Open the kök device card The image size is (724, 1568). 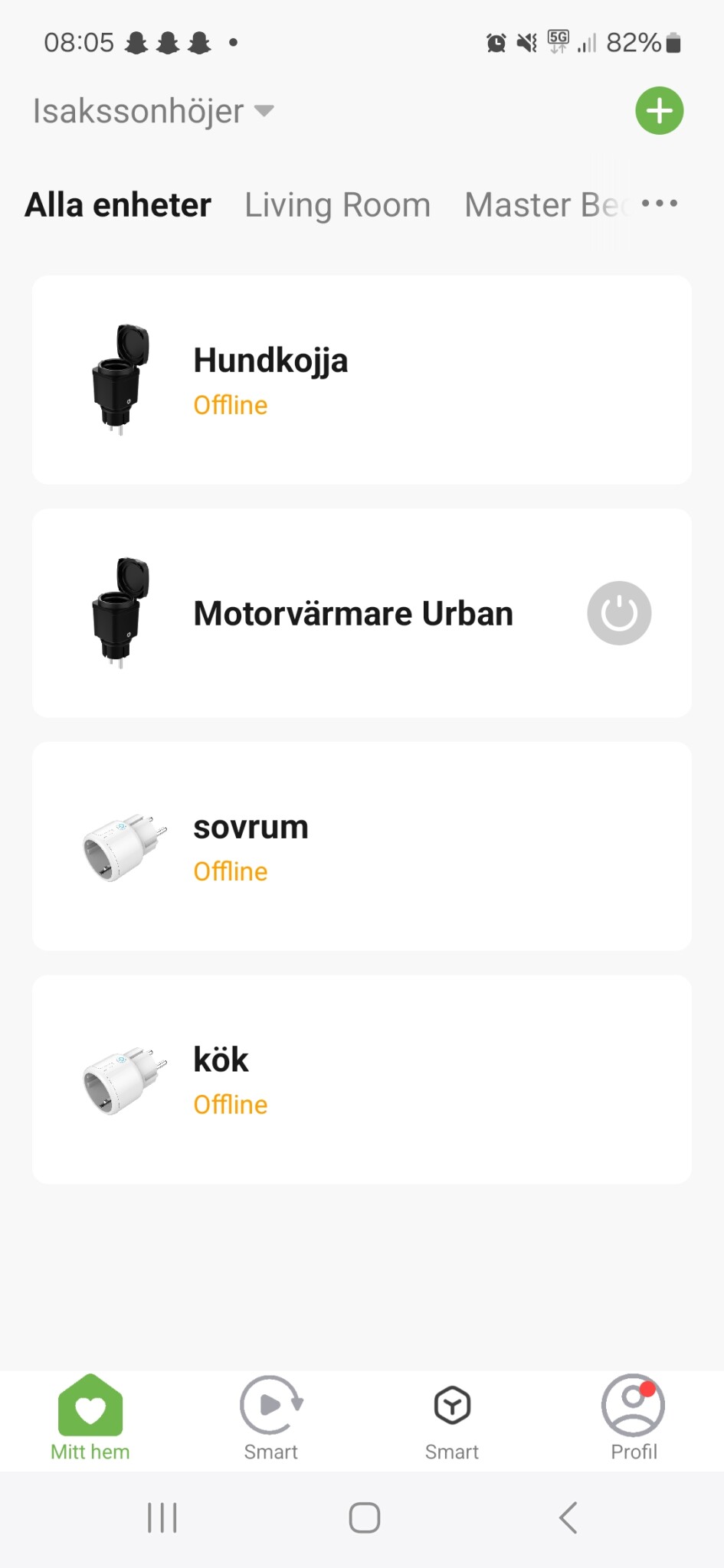pyautogui.click(x=362, y=1080)
